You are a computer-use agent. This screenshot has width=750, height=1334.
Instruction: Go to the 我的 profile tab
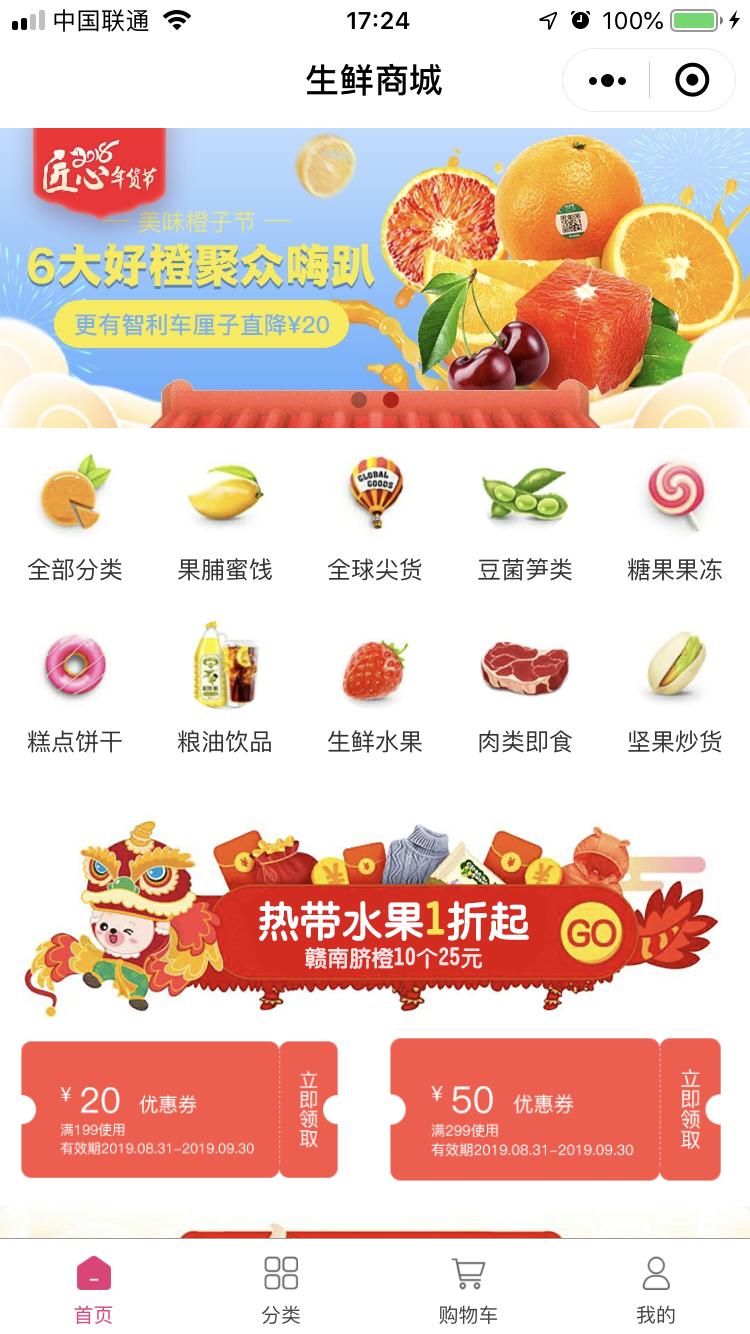click(x=656, y=1290)
